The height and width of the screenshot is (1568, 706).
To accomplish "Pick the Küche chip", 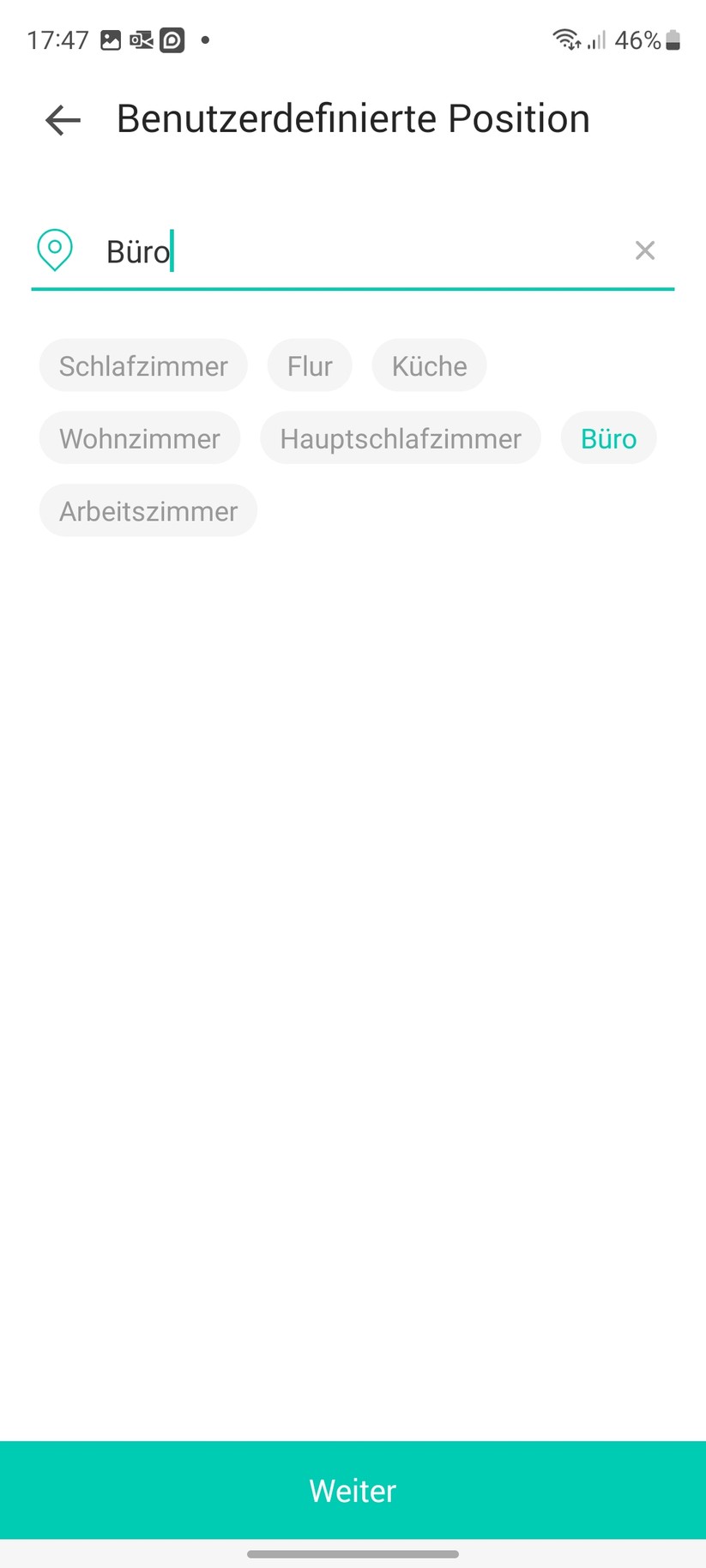I will coord(429,366).
